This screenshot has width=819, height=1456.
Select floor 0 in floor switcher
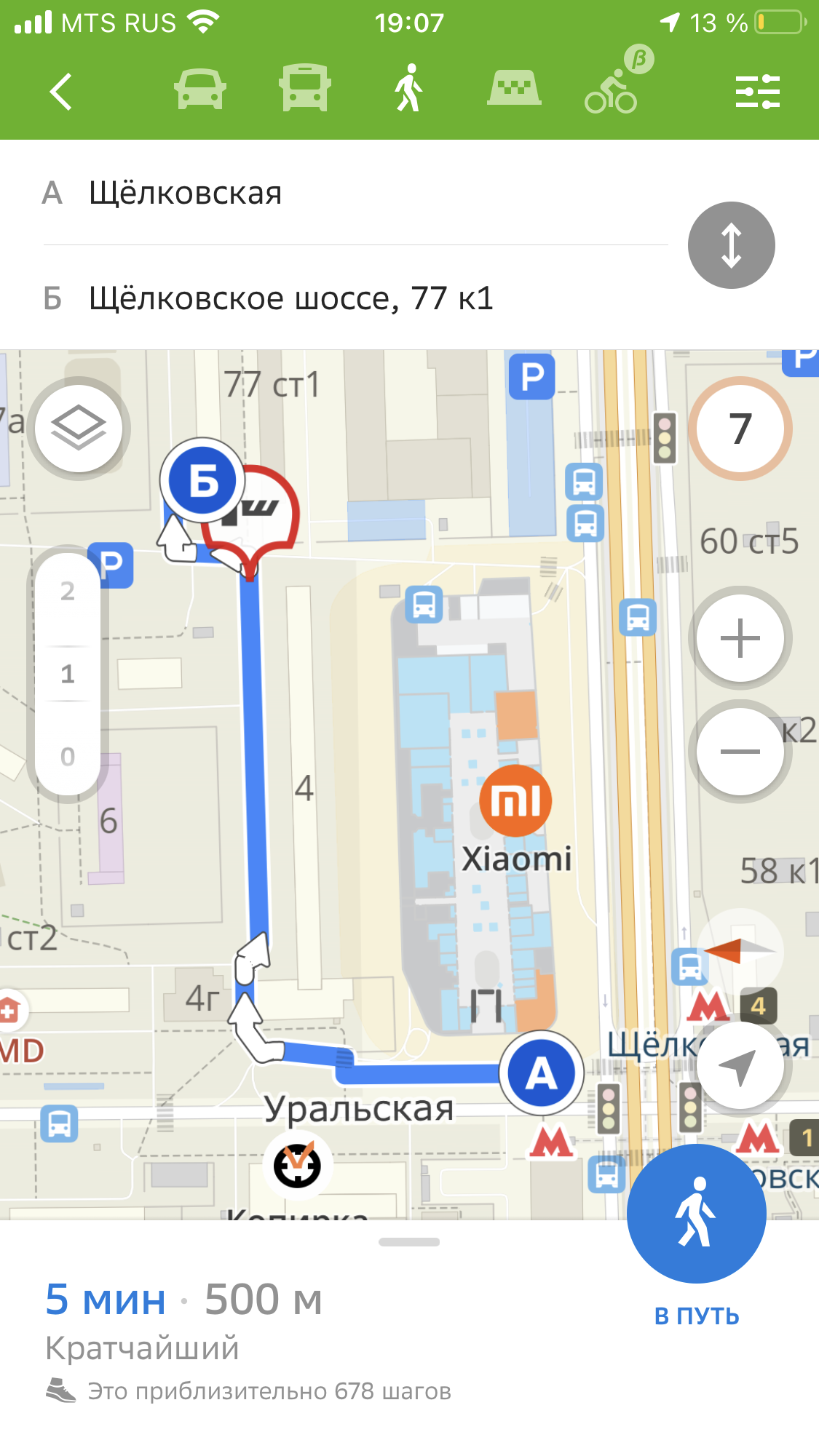point(68,757)
